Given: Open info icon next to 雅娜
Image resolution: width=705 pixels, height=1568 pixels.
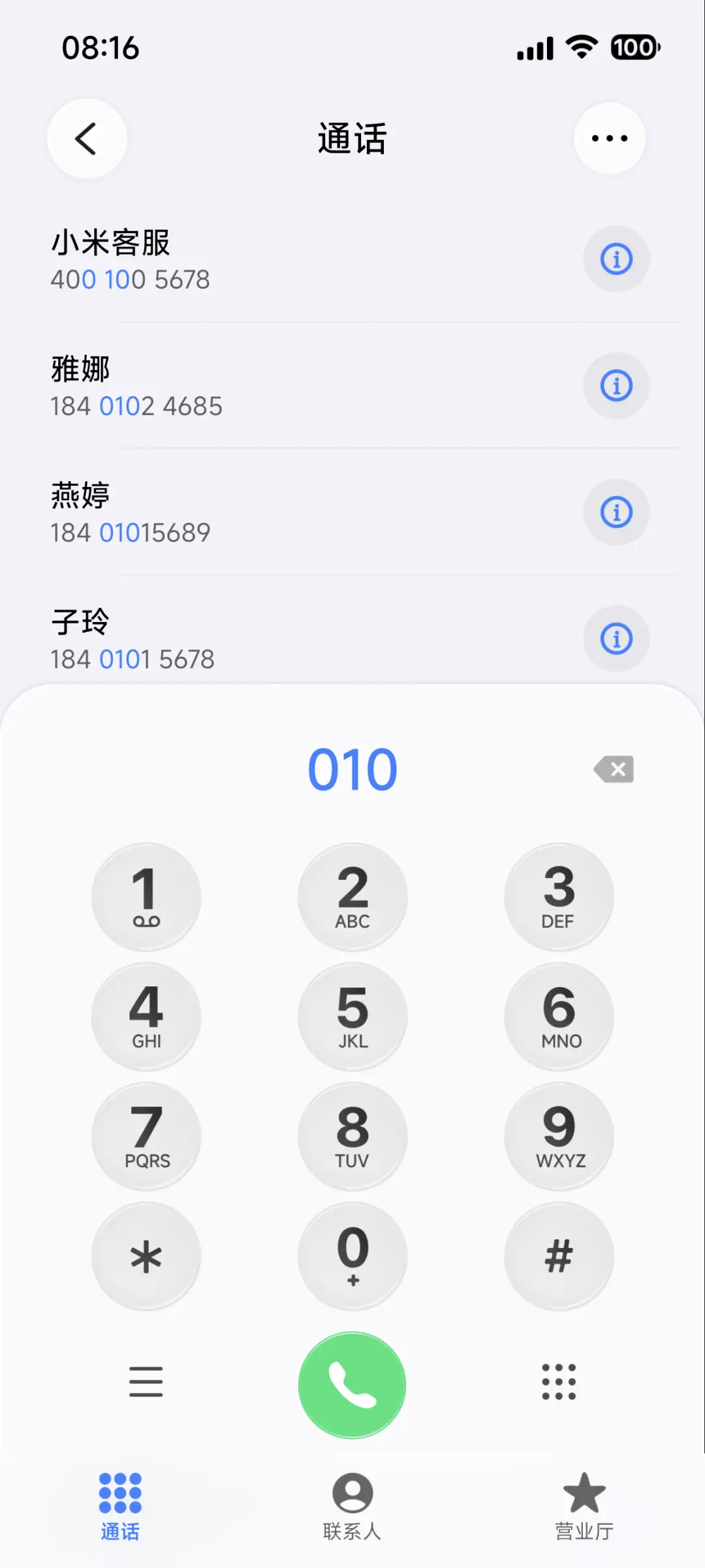Looking at the screenshot, I should tap(616, 385).
